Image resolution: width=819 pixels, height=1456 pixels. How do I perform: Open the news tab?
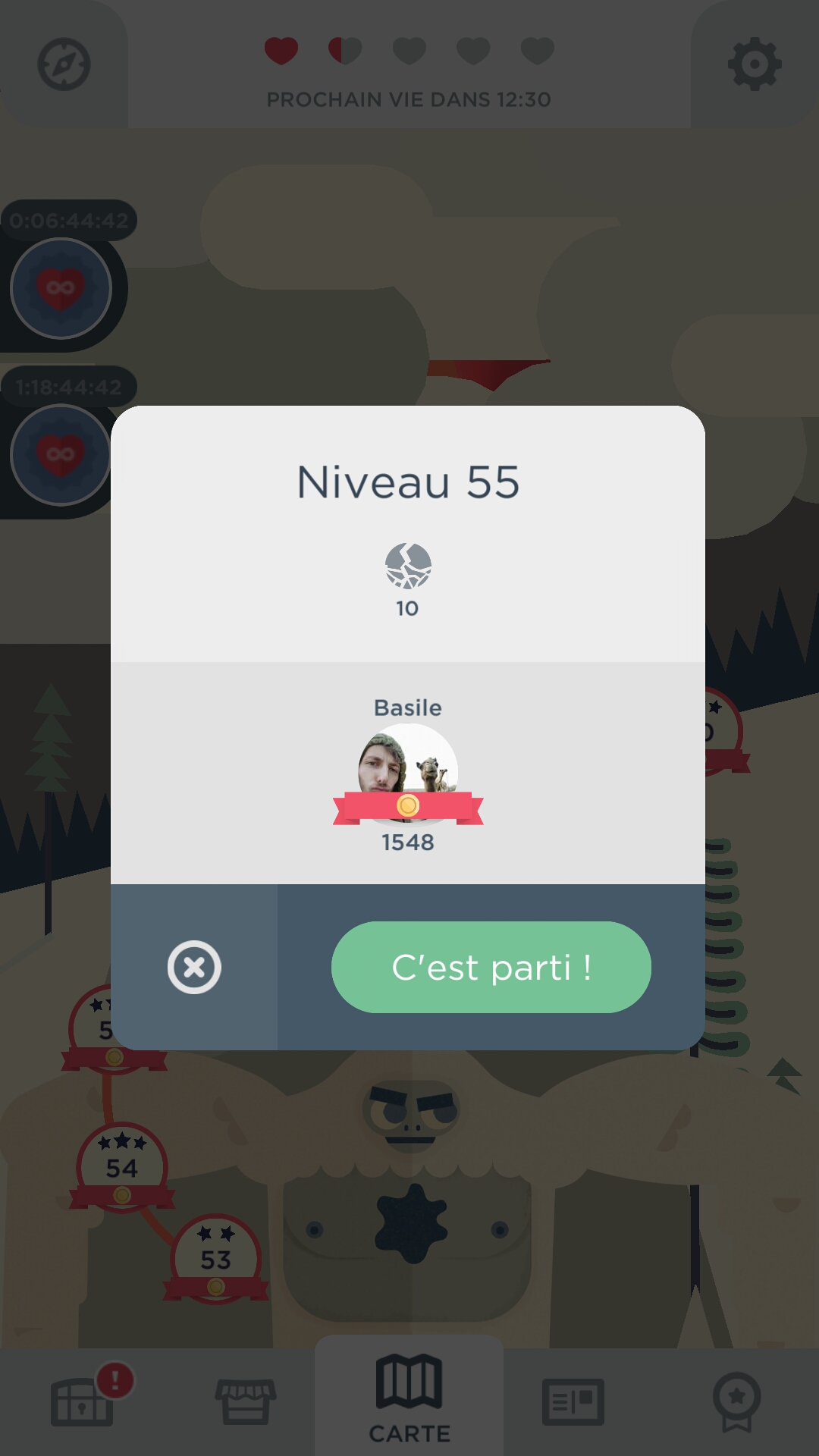click(x=573, y=1401)
